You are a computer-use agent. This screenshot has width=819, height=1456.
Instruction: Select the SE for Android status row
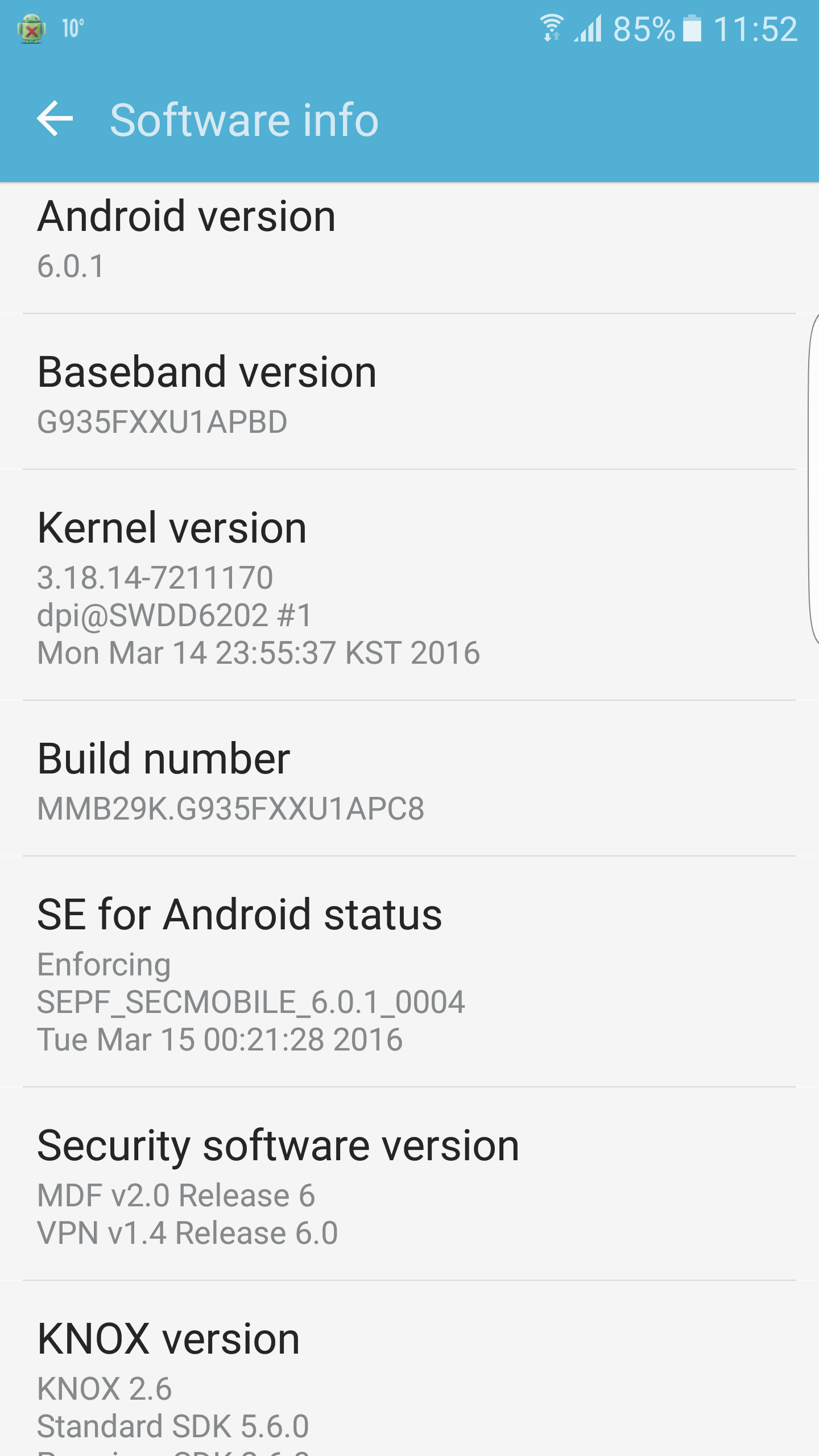pos(409,973)
